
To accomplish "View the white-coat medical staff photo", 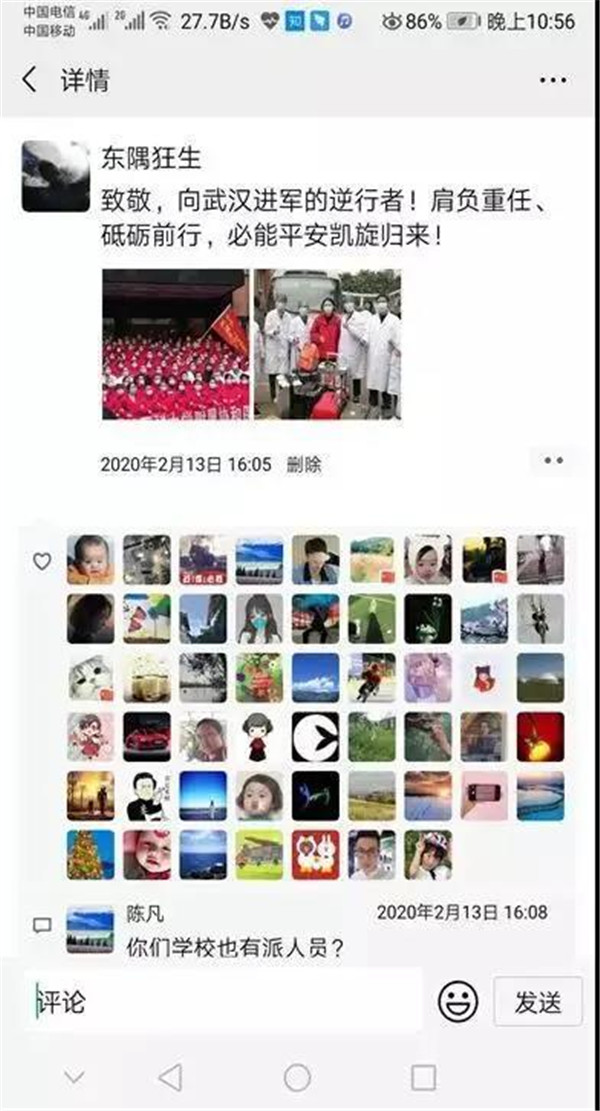I will tap(327, 344).
